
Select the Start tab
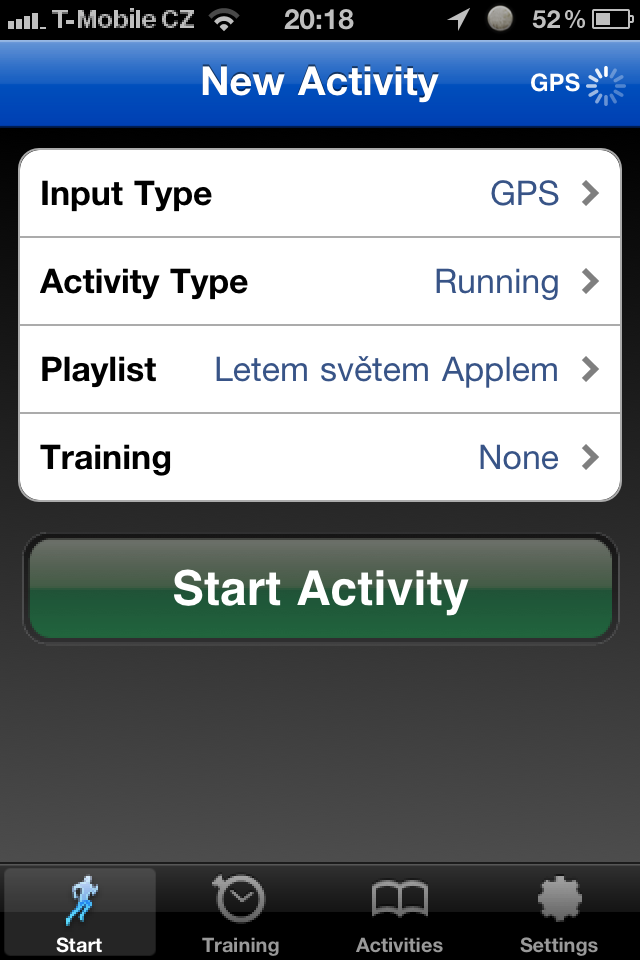point(80,914)
